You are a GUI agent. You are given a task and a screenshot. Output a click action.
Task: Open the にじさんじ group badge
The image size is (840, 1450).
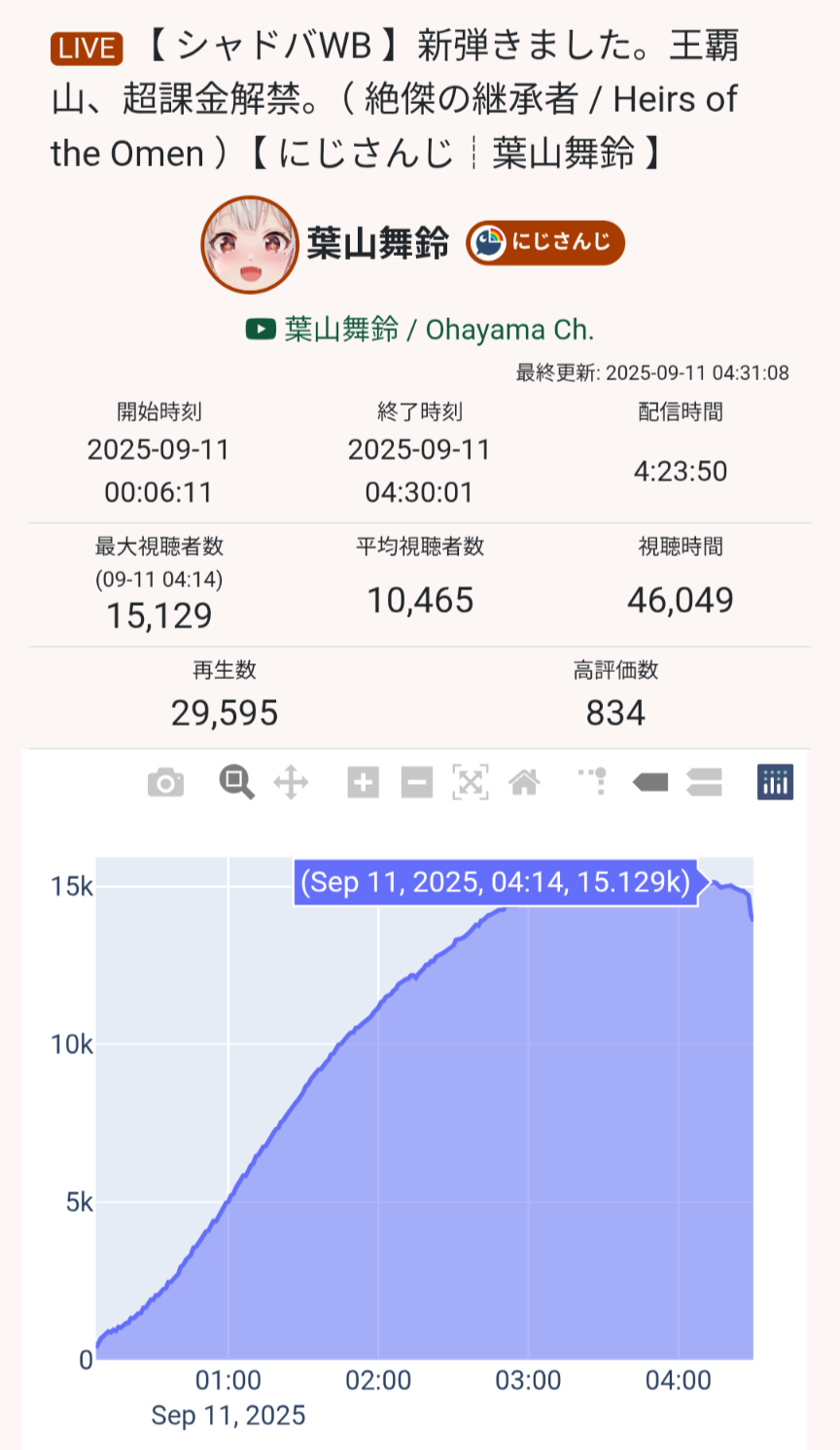(545, 243)
